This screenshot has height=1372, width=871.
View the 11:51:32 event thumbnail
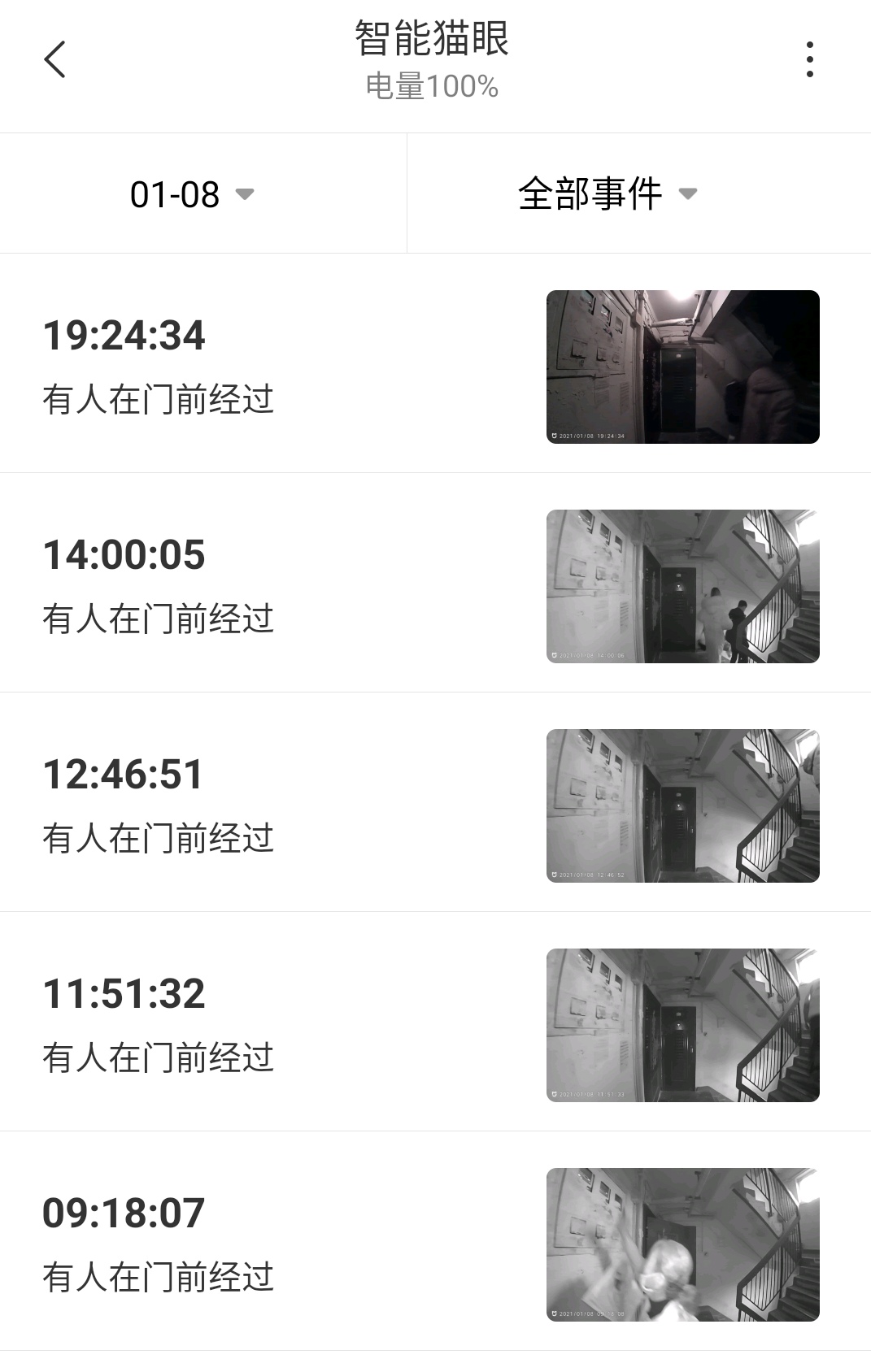coord(682,1025)
